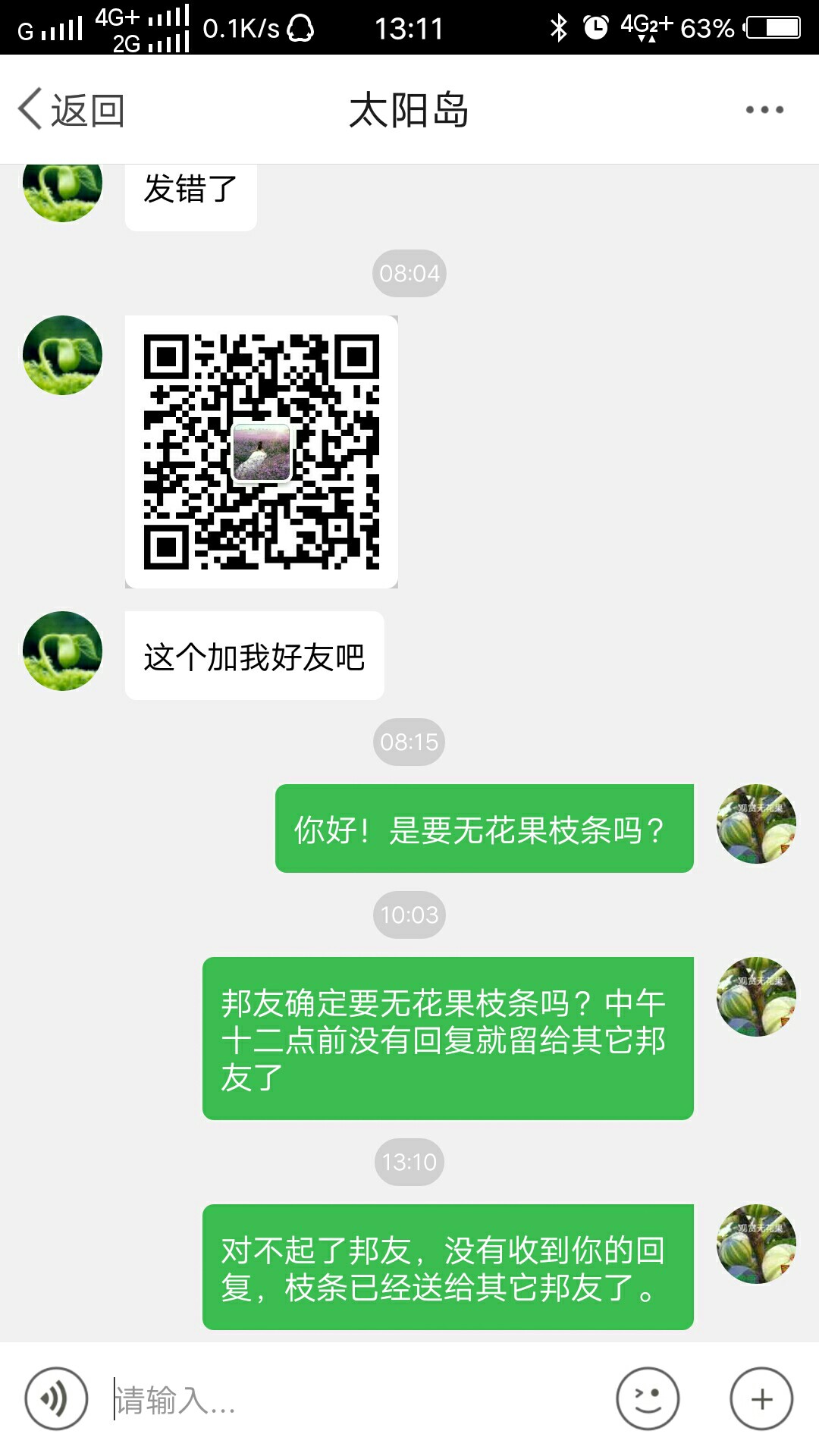
Task: Open the emoji picker
Action: pyautogui.click(x=648, y=1399)
